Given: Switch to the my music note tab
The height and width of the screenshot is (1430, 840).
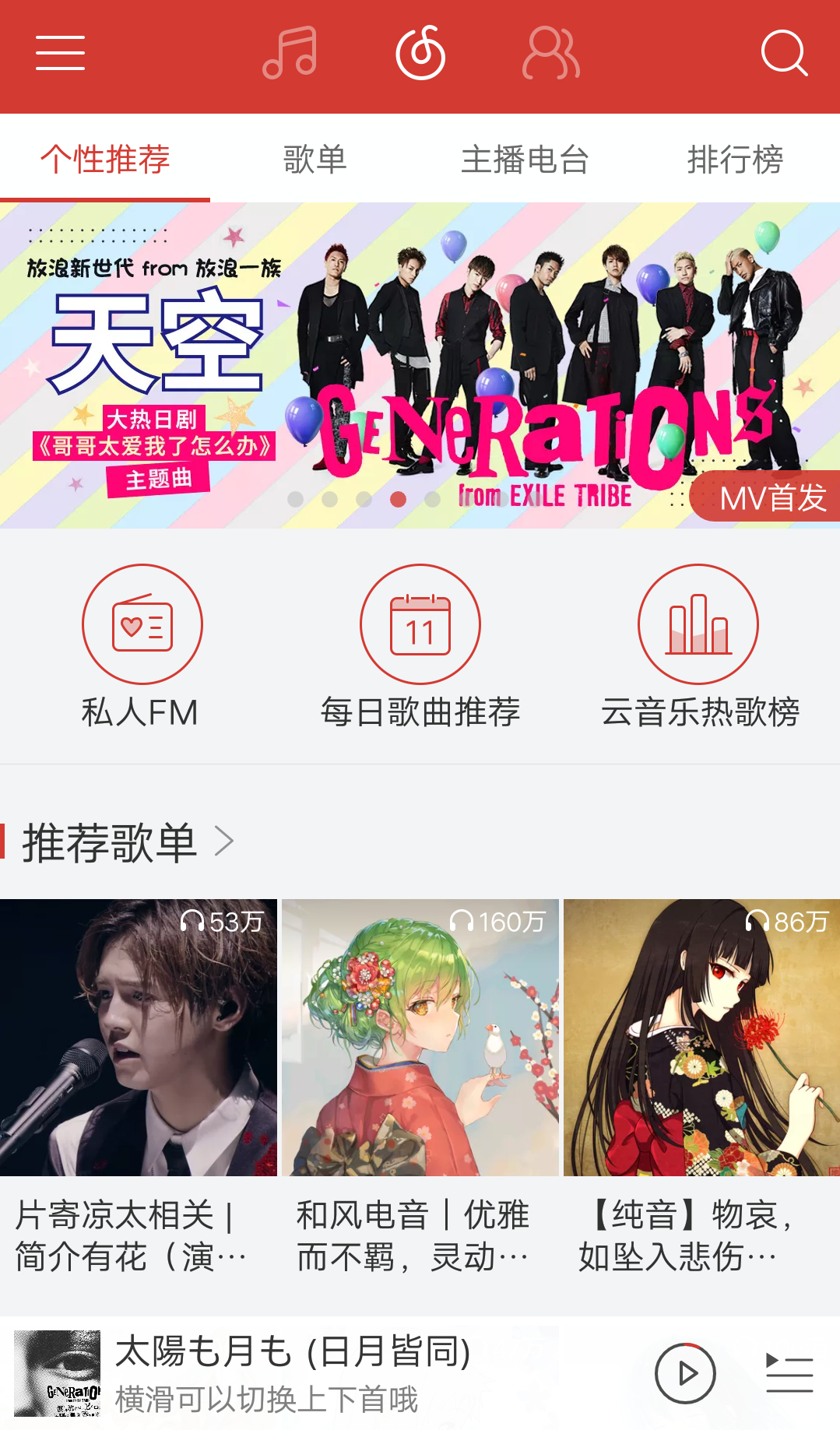Looking at the screenshot, I should coord(290,53).
